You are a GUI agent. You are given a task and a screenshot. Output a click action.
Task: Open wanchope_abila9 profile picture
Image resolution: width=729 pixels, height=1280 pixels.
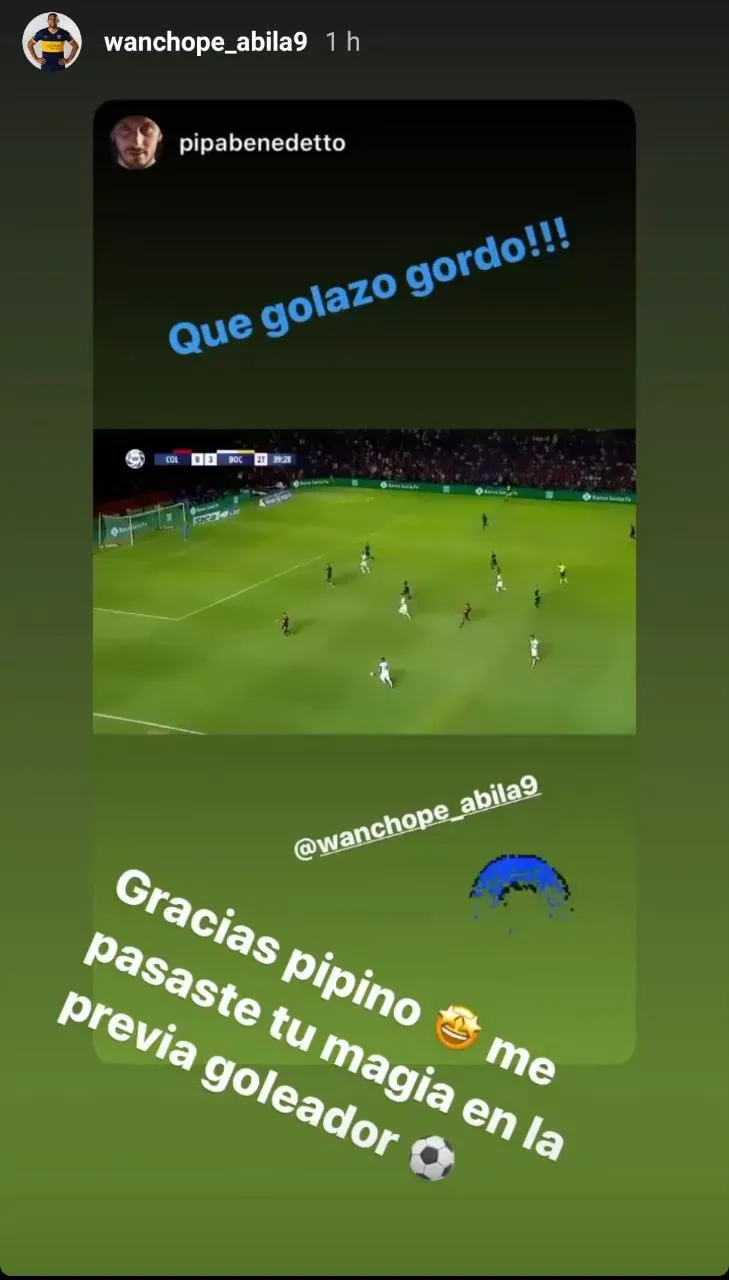pos(52,42)
